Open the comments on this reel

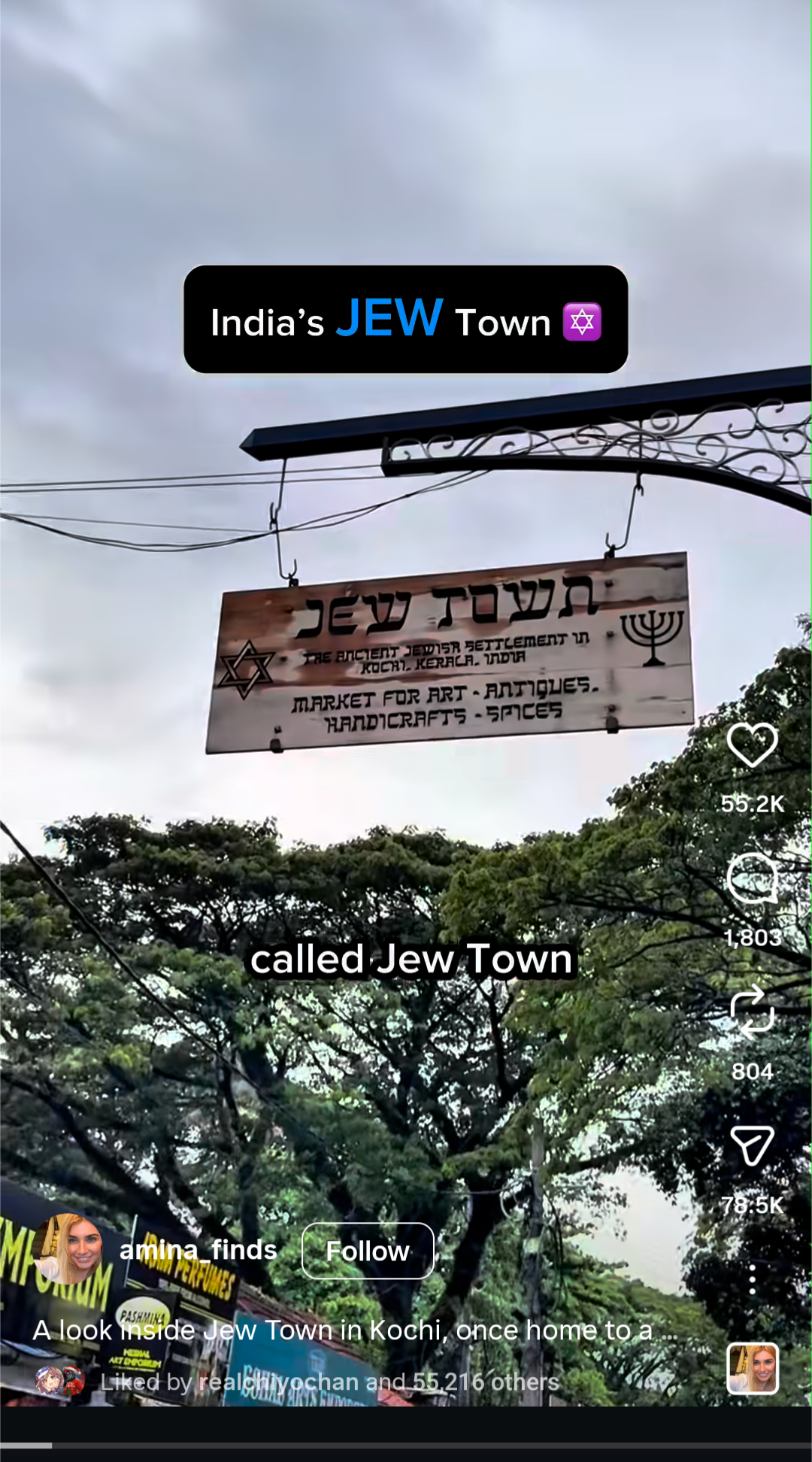752,878
